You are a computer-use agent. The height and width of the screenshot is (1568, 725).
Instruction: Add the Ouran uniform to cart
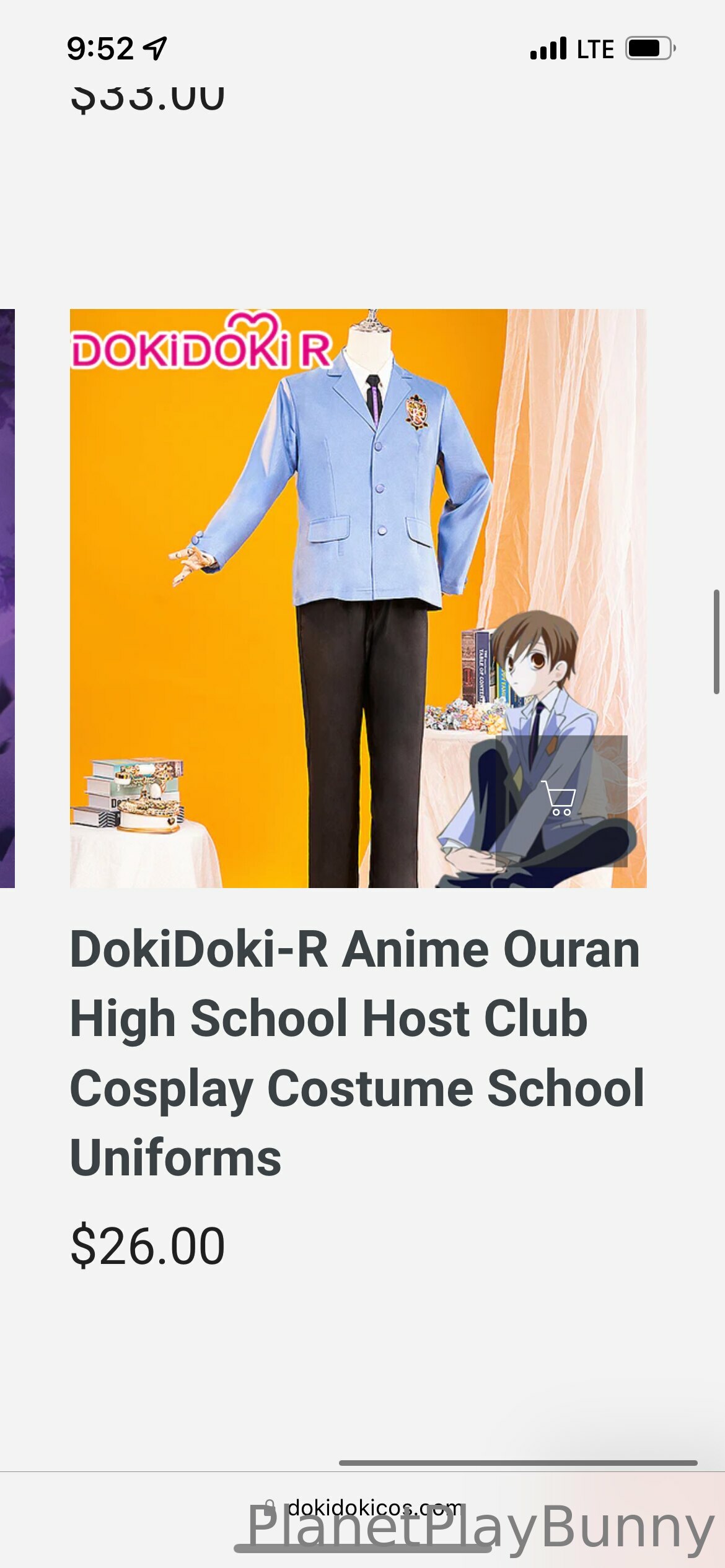[559, 799]
